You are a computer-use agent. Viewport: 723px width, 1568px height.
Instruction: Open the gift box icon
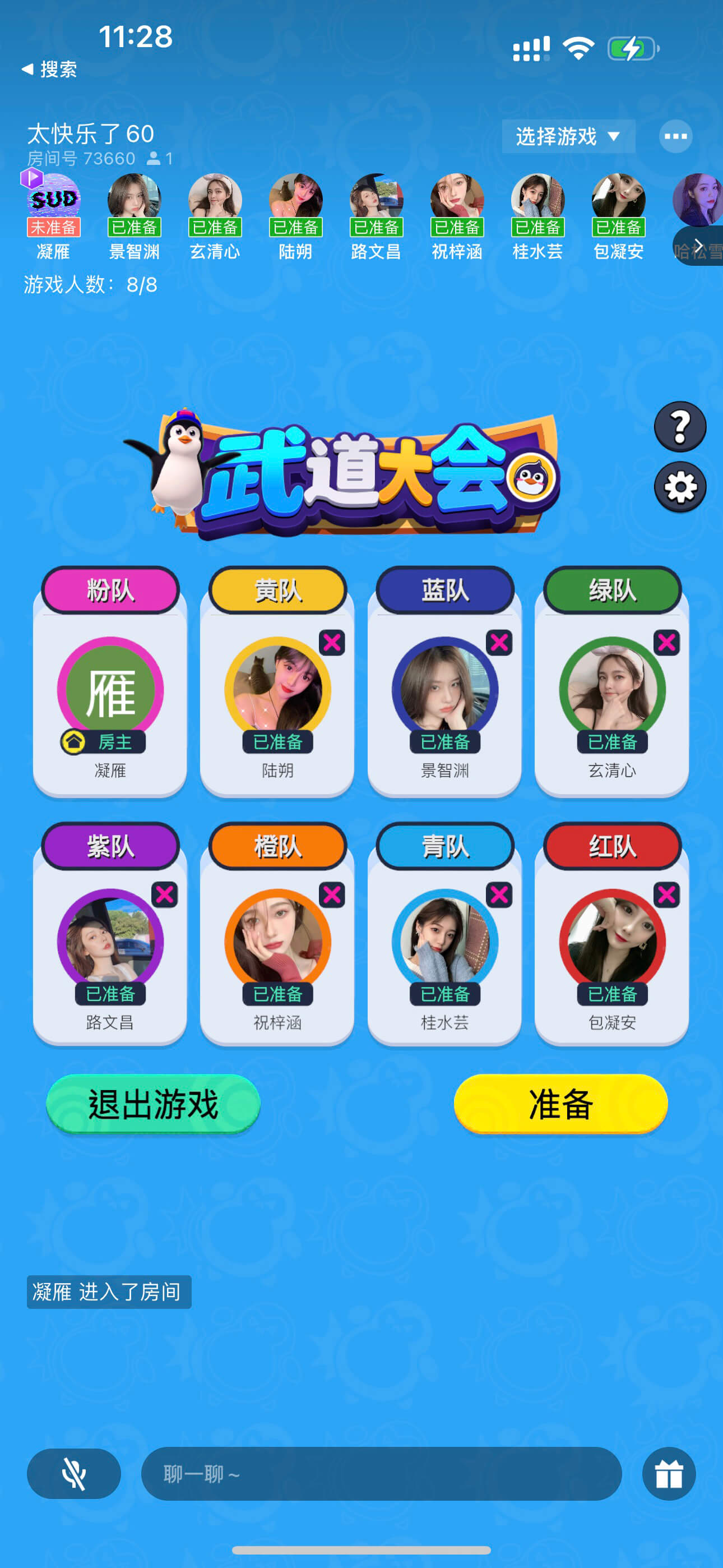click(x=668, y=1474)
